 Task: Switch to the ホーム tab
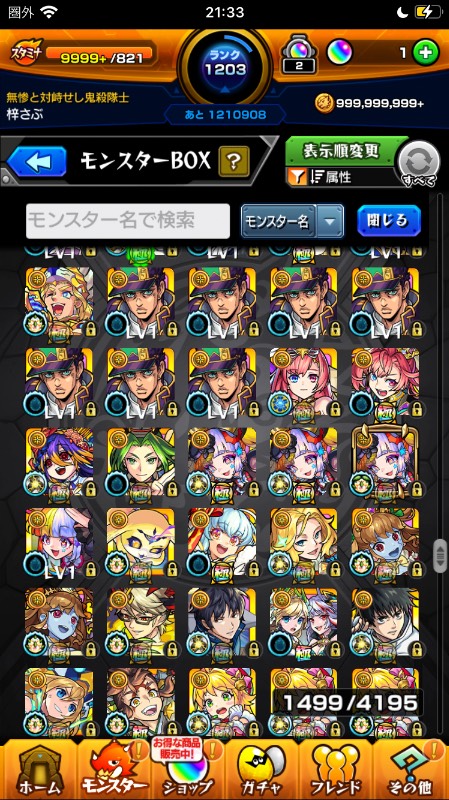39,769
